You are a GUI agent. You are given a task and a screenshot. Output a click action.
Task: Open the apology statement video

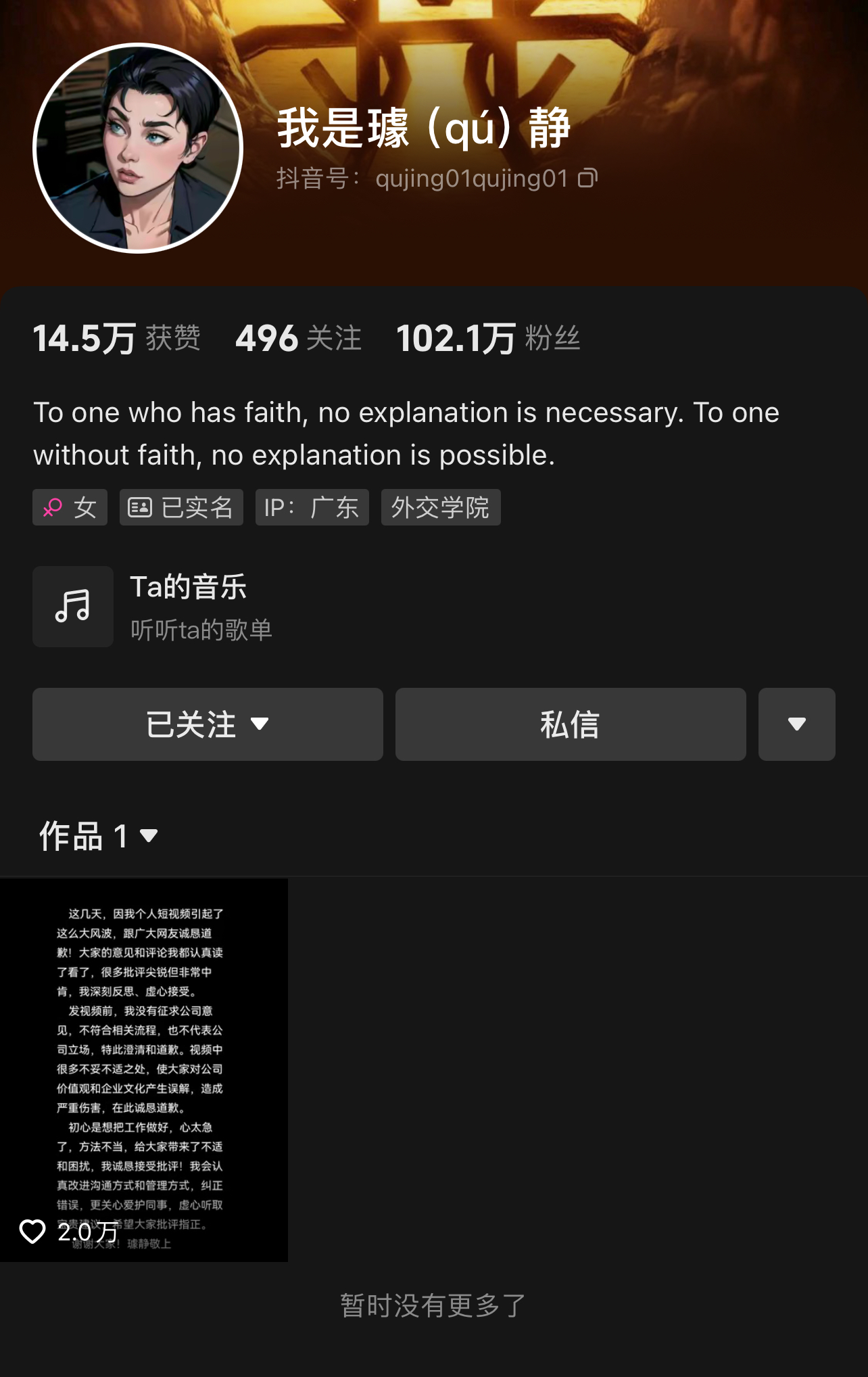tap(144, 1070)
